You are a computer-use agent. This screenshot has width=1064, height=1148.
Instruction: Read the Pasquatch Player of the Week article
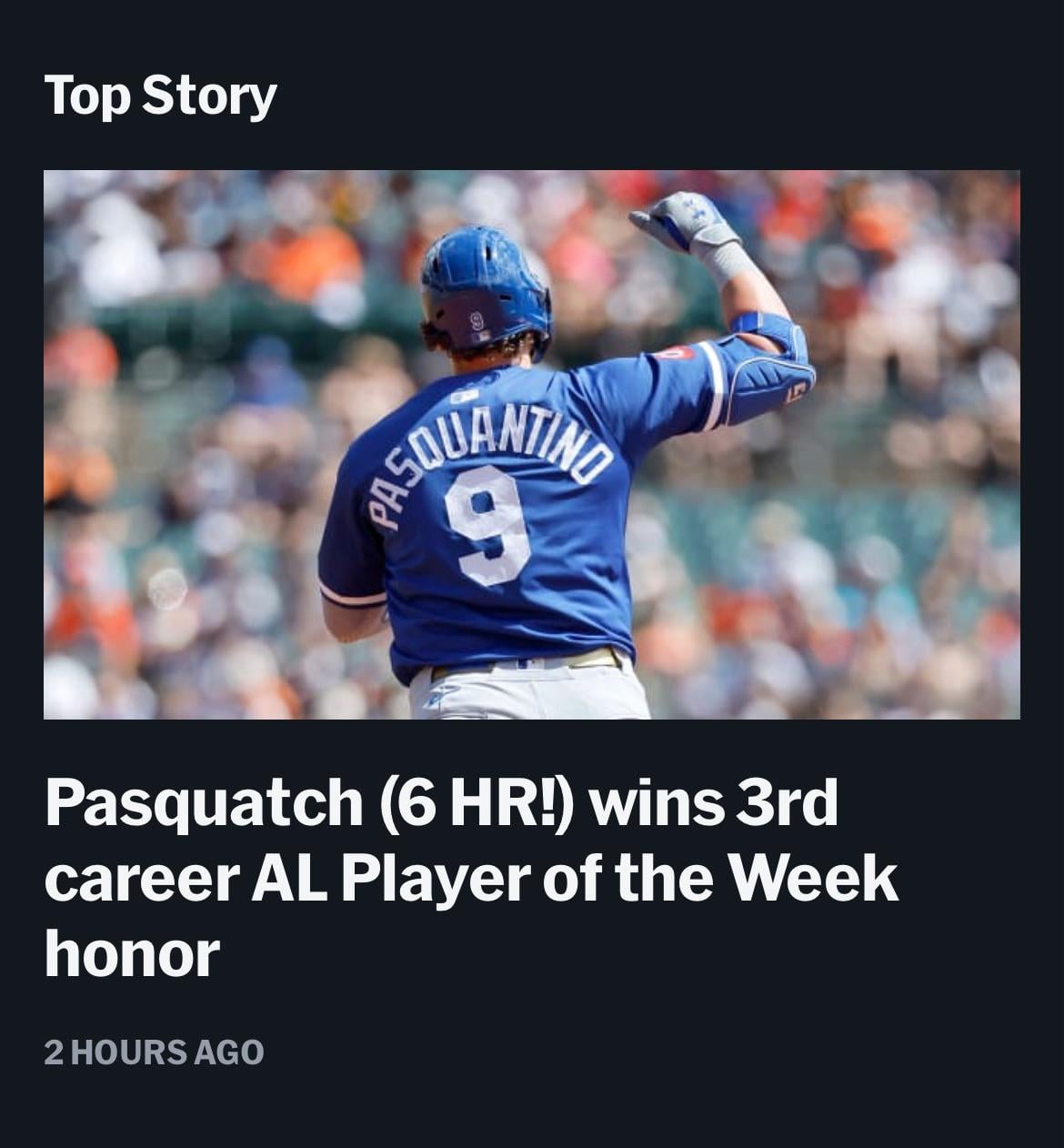pyautogui.click(x=471, y=877)
